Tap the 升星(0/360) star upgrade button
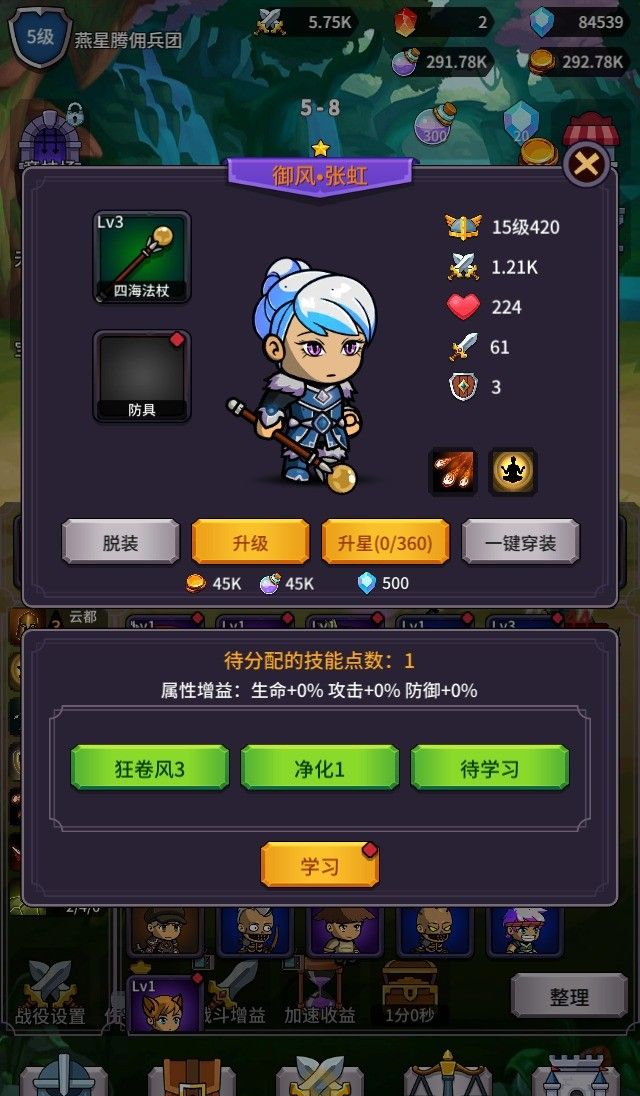The height and width of the screenshot is (1096, 640). click(385, 543)
